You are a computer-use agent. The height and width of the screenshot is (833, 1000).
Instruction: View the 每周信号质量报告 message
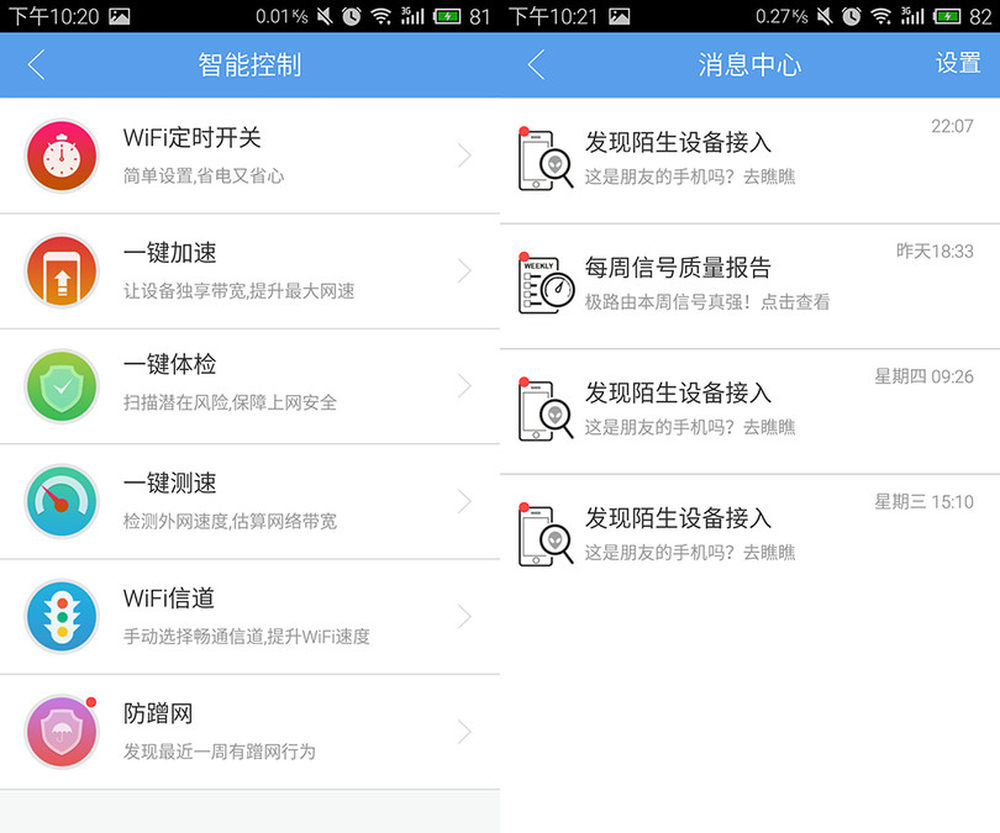[x=750, y=286]
